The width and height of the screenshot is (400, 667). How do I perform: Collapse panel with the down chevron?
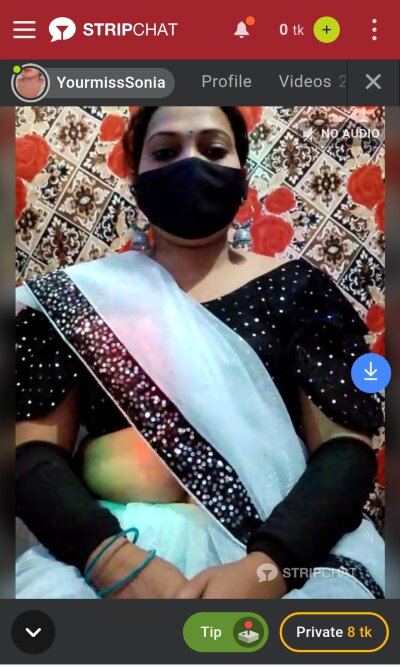point(33,632)
